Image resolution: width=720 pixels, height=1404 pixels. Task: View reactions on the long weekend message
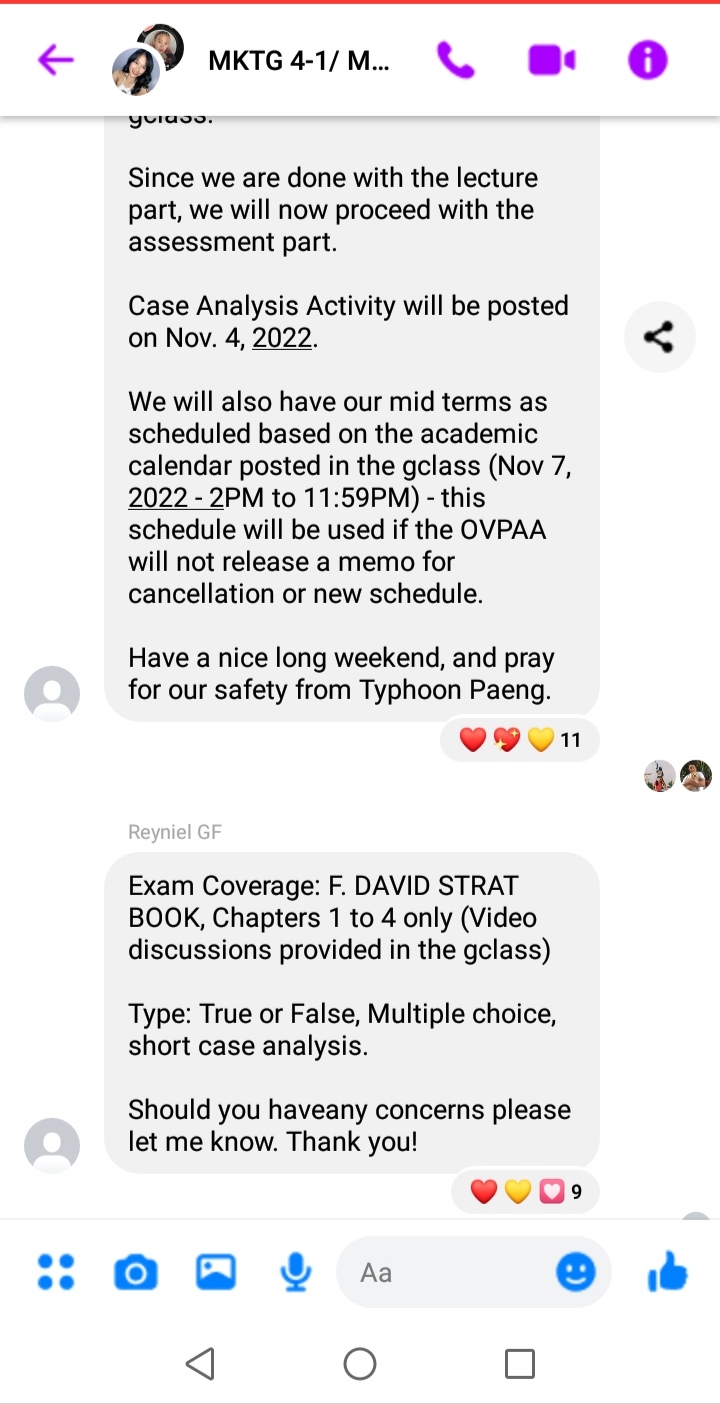(520, 740)
